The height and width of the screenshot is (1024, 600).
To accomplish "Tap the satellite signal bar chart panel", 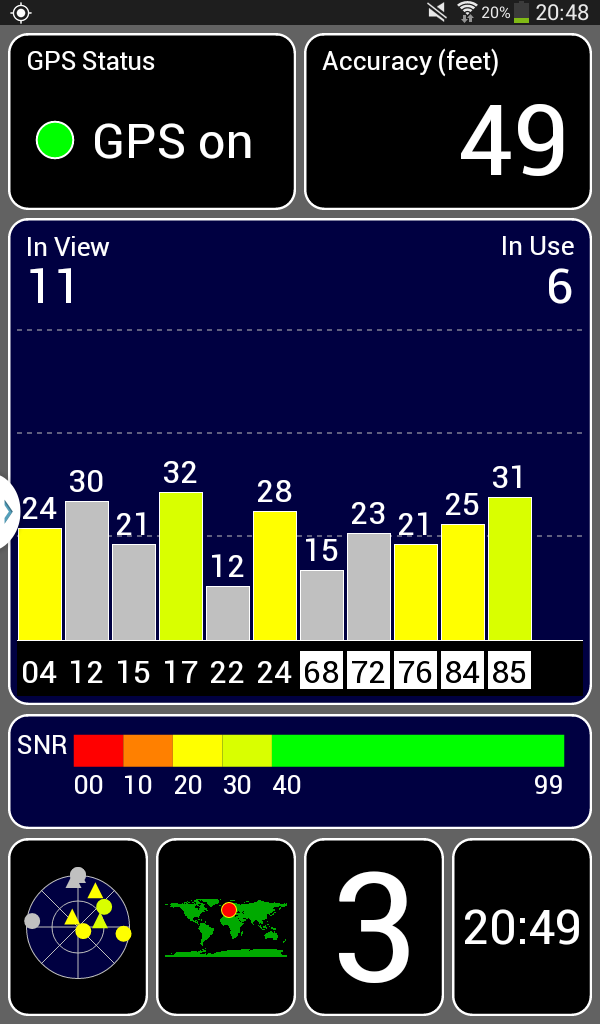I will pos(300,461).
